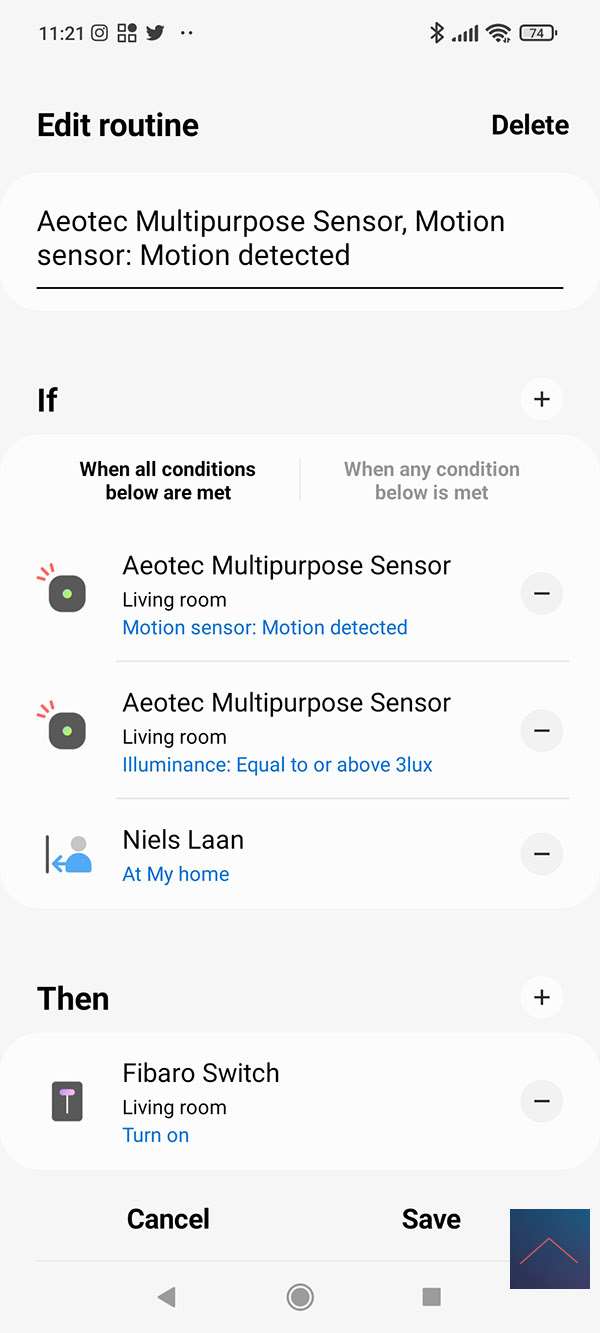Cancel editing the routine
This screenshot has width=600, height=1333.
tap(168, 1219)
